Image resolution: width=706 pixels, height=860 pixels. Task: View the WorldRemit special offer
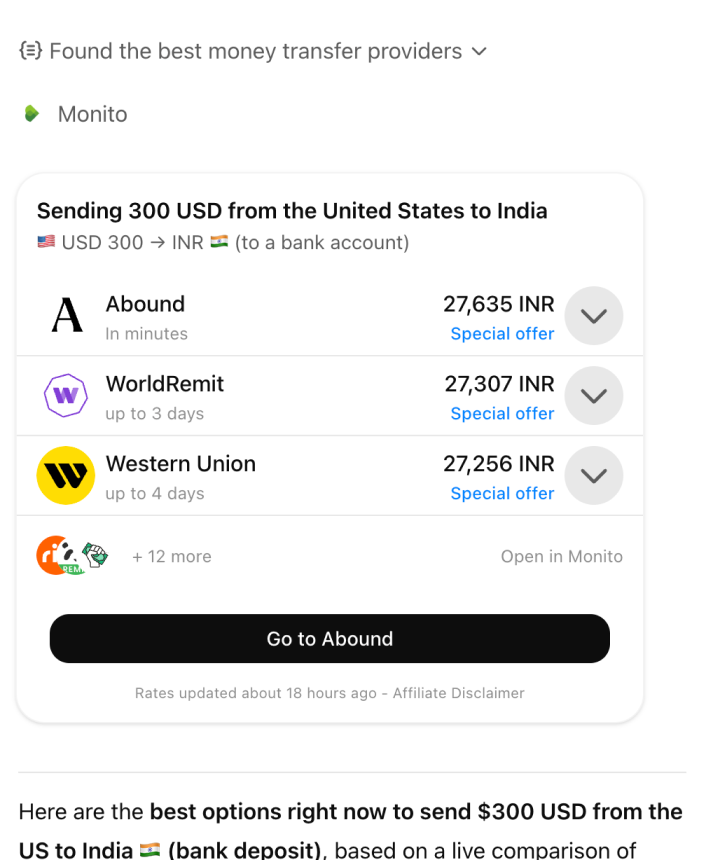(502, 414)
